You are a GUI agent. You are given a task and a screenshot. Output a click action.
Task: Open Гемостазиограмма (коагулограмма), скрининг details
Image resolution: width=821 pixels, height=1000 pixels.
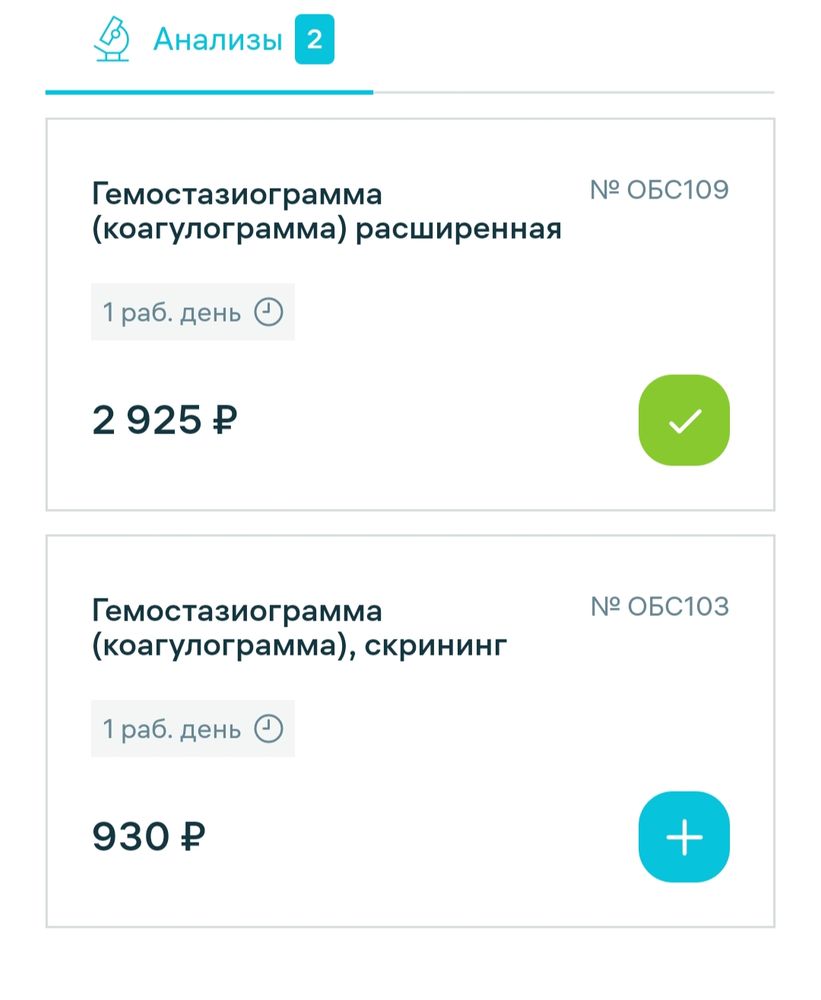pyautogui.click(x=300, y=625)
